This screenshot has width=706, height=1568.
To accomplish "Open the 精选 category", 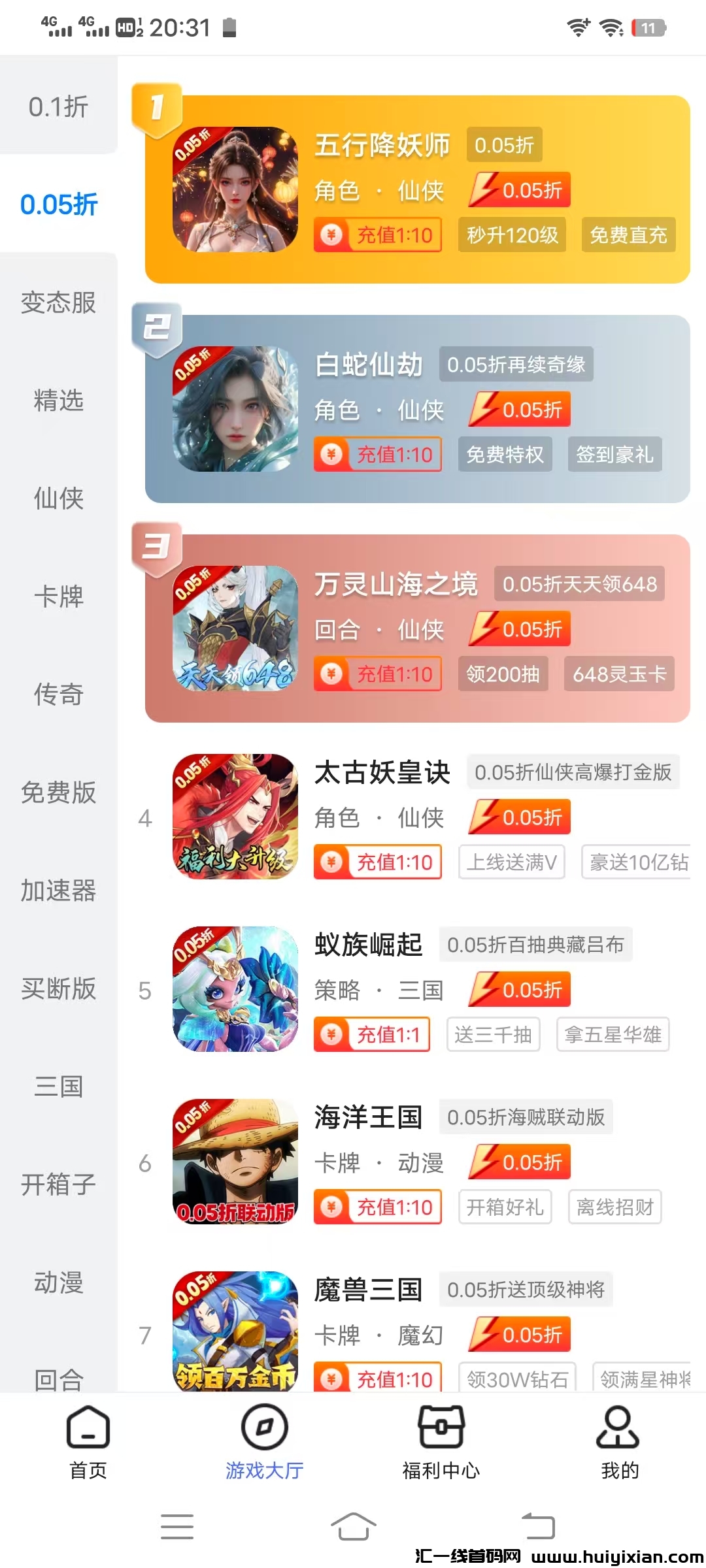I will 58,400.
